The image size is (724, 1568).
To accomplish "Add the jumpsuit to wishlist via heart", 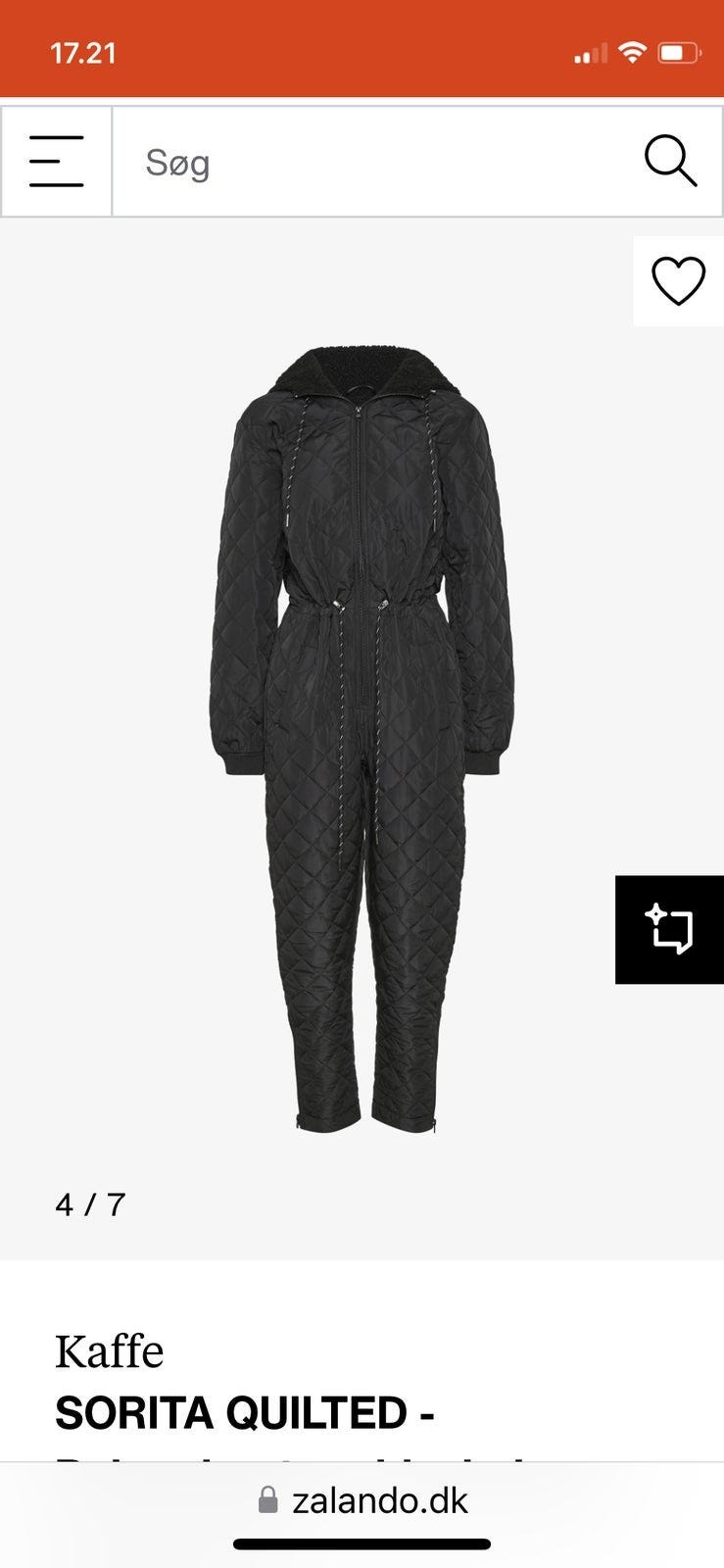I will [x=678, y=281].
